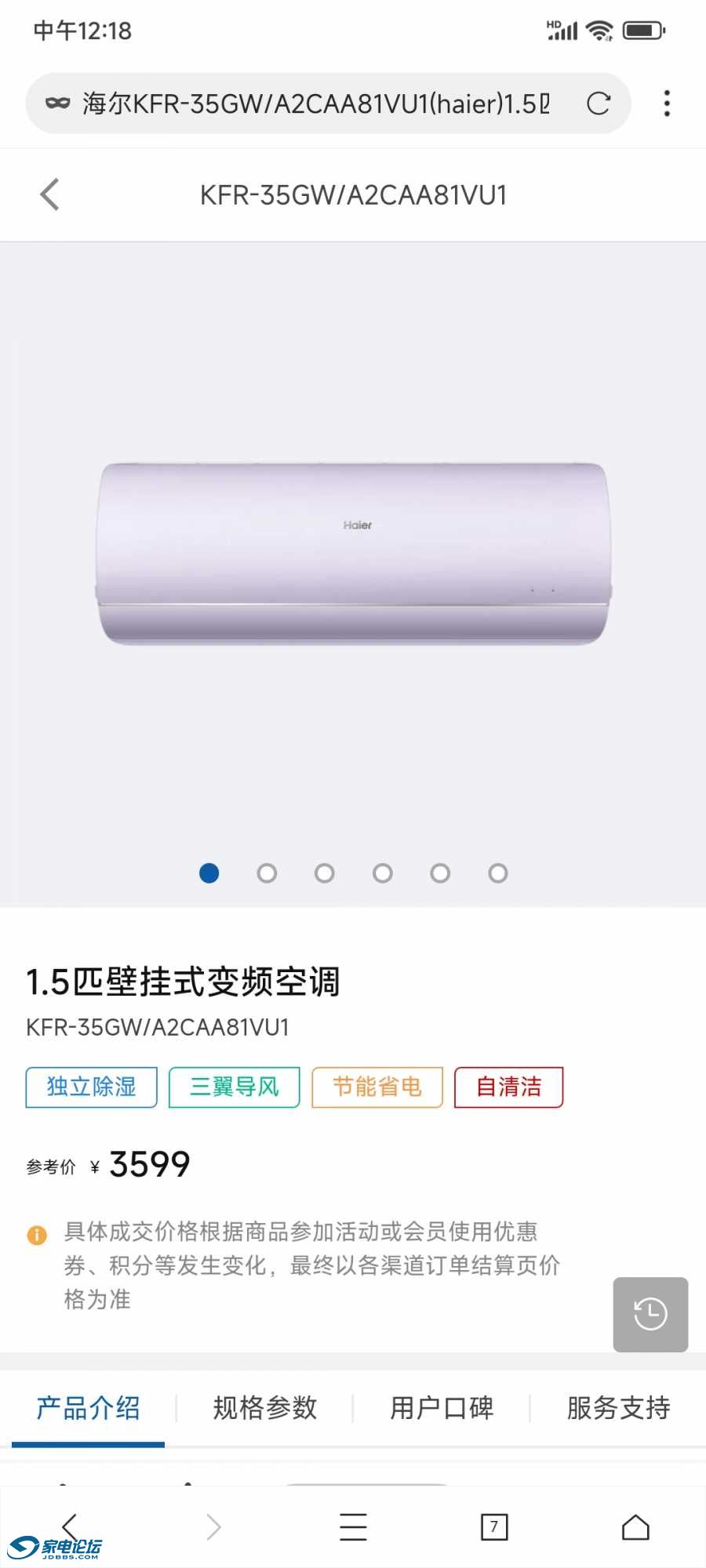
Task: Tap the back arrow beside KFR-35GW/A2CAA81VU1 title
Action: (49, 194)
